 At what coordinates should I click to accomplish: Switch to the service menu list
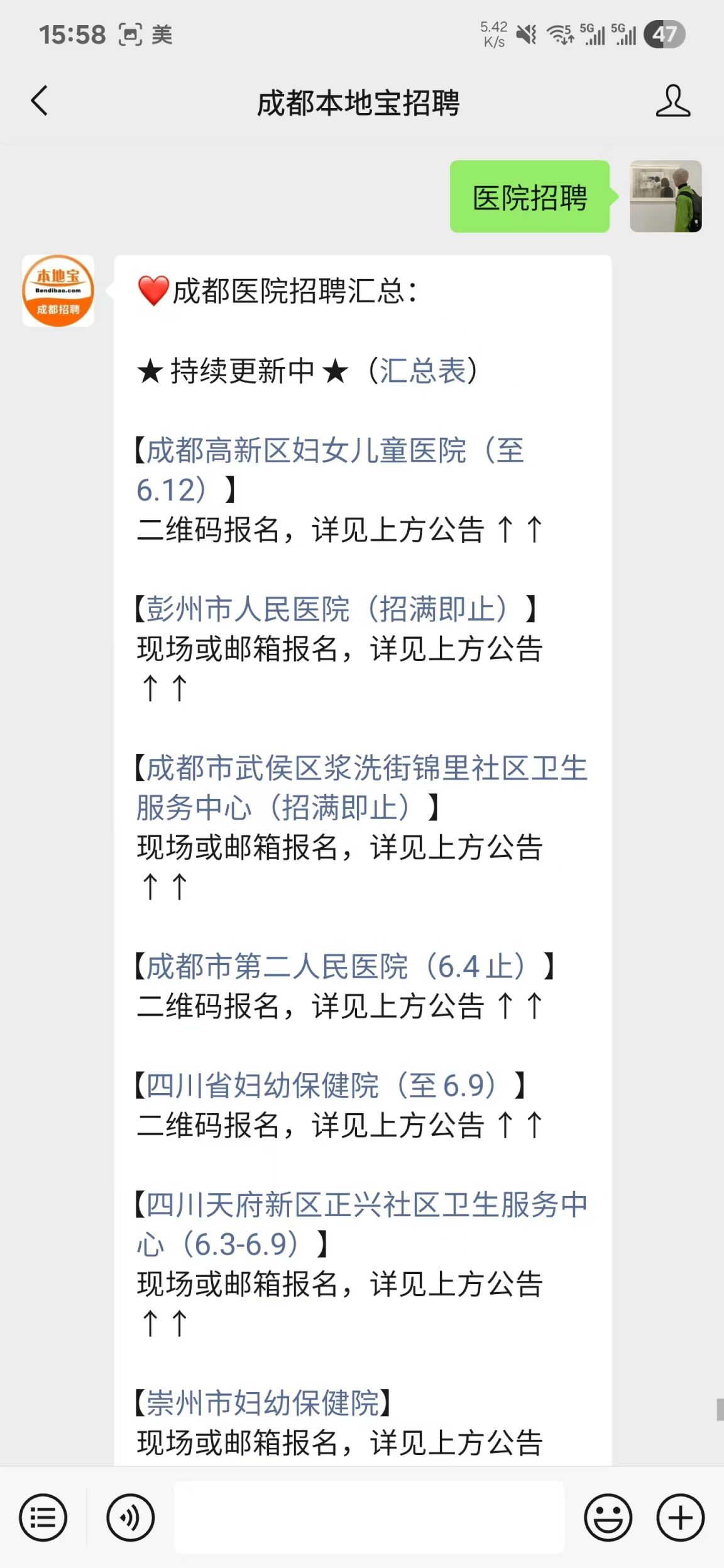43,1518
